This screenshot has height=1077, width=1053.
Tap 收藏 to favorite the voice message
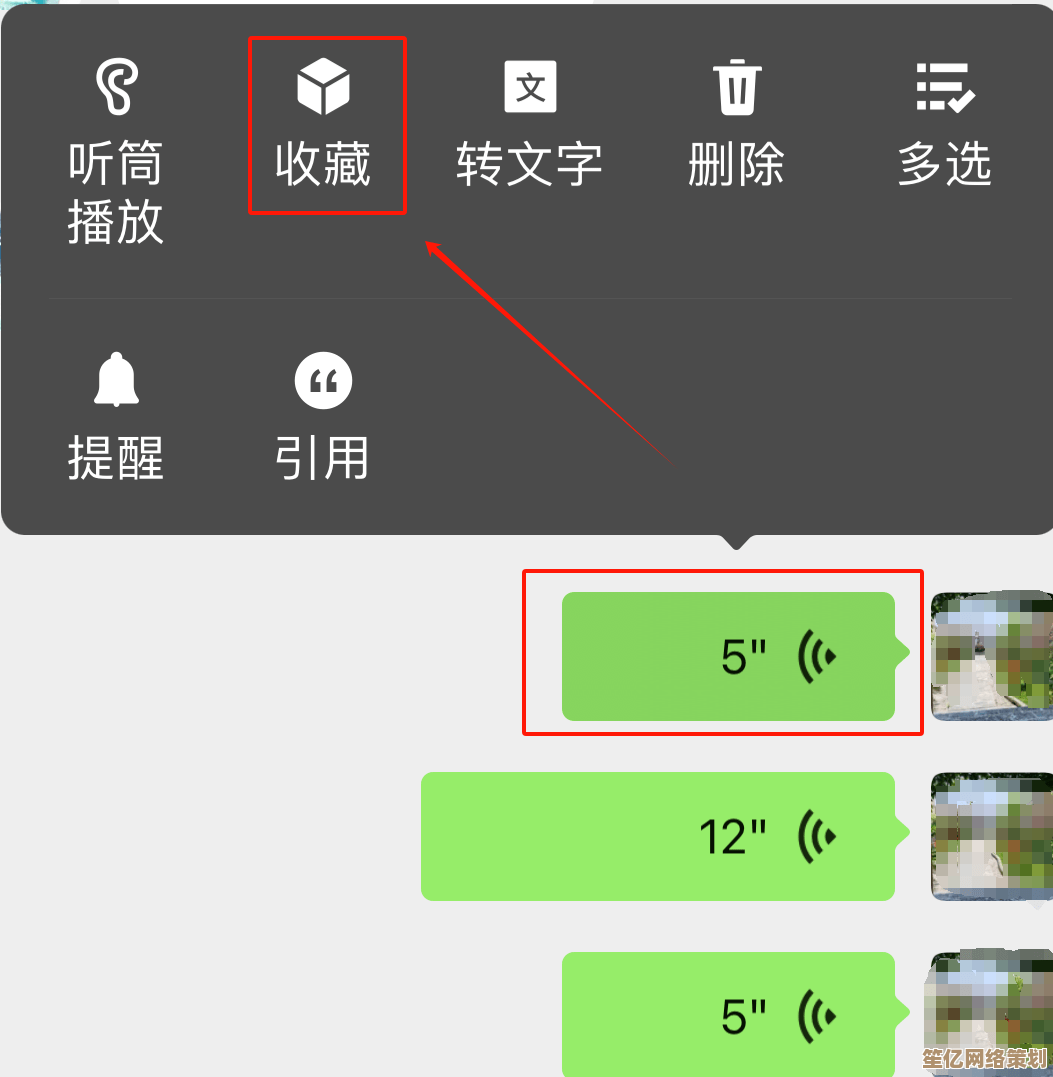pos(323,125)
